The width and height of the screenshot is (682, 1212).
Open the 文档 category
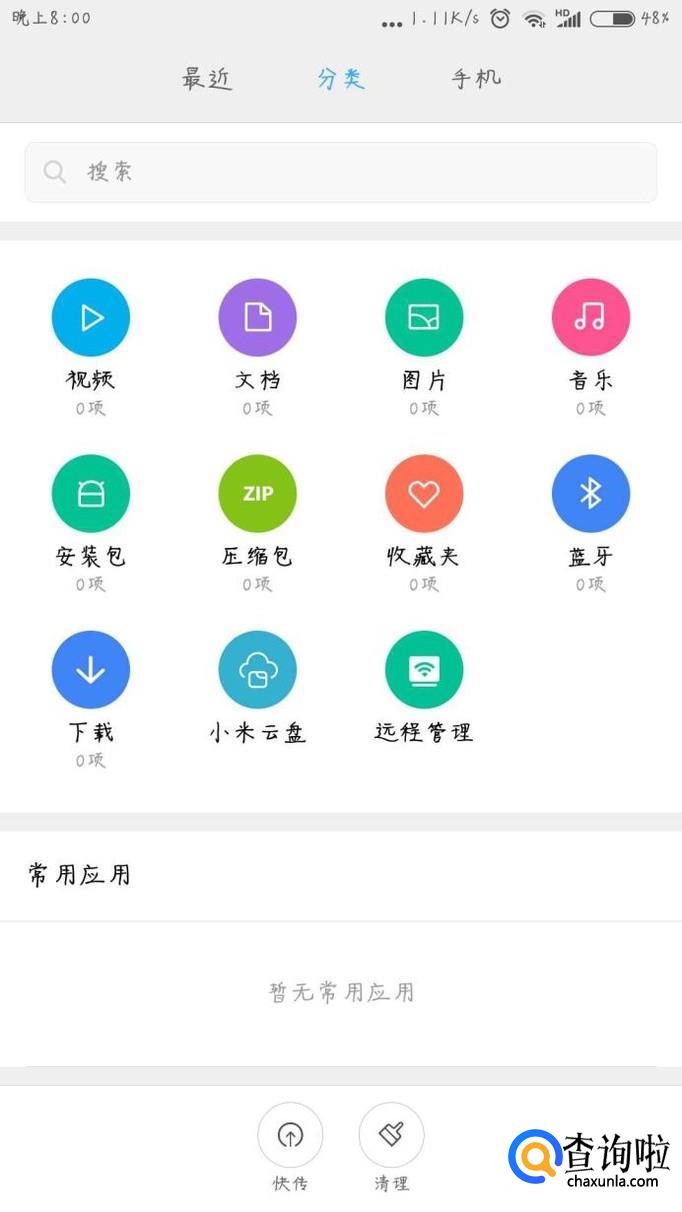[x=257, y=318]
